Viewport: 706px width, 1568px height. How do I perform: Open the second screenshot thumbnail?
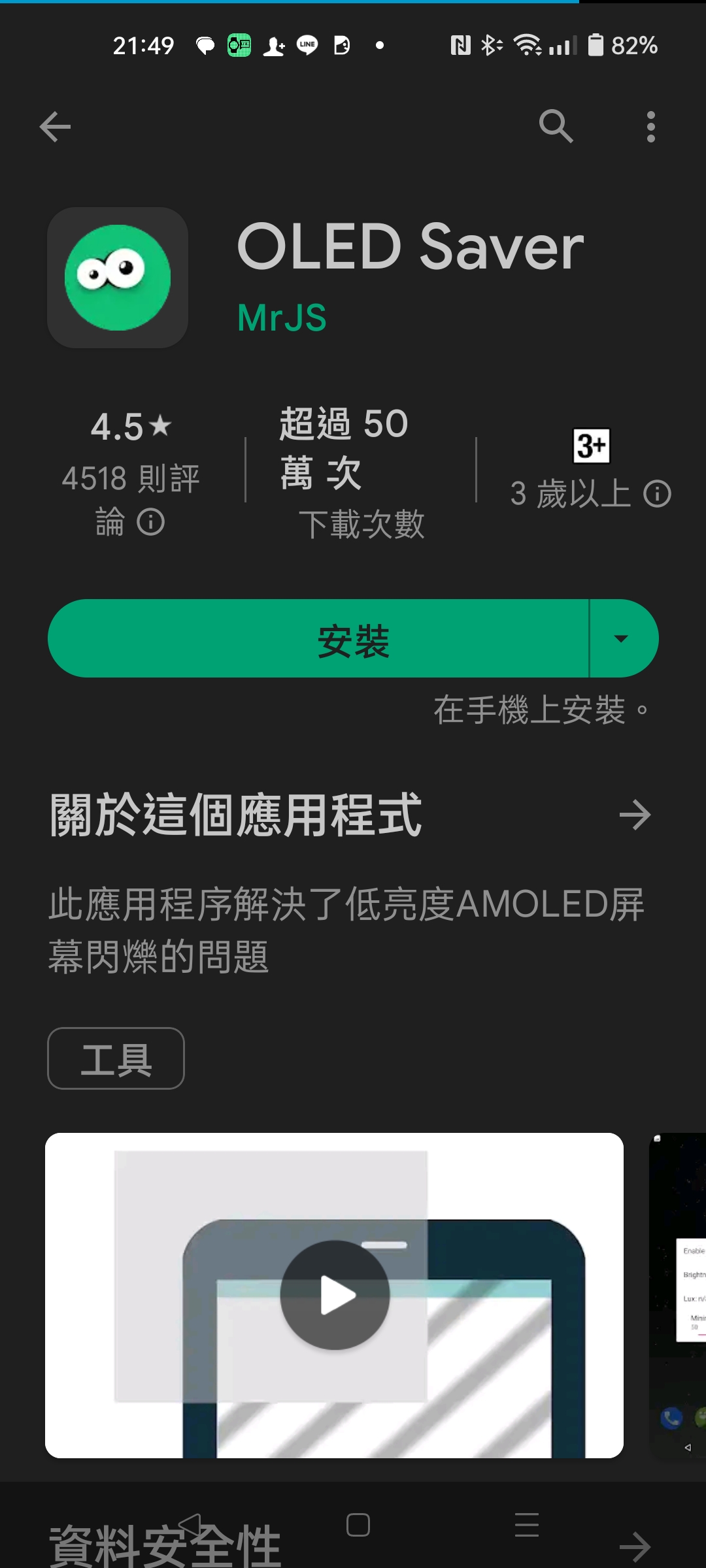pos(677,1295)
